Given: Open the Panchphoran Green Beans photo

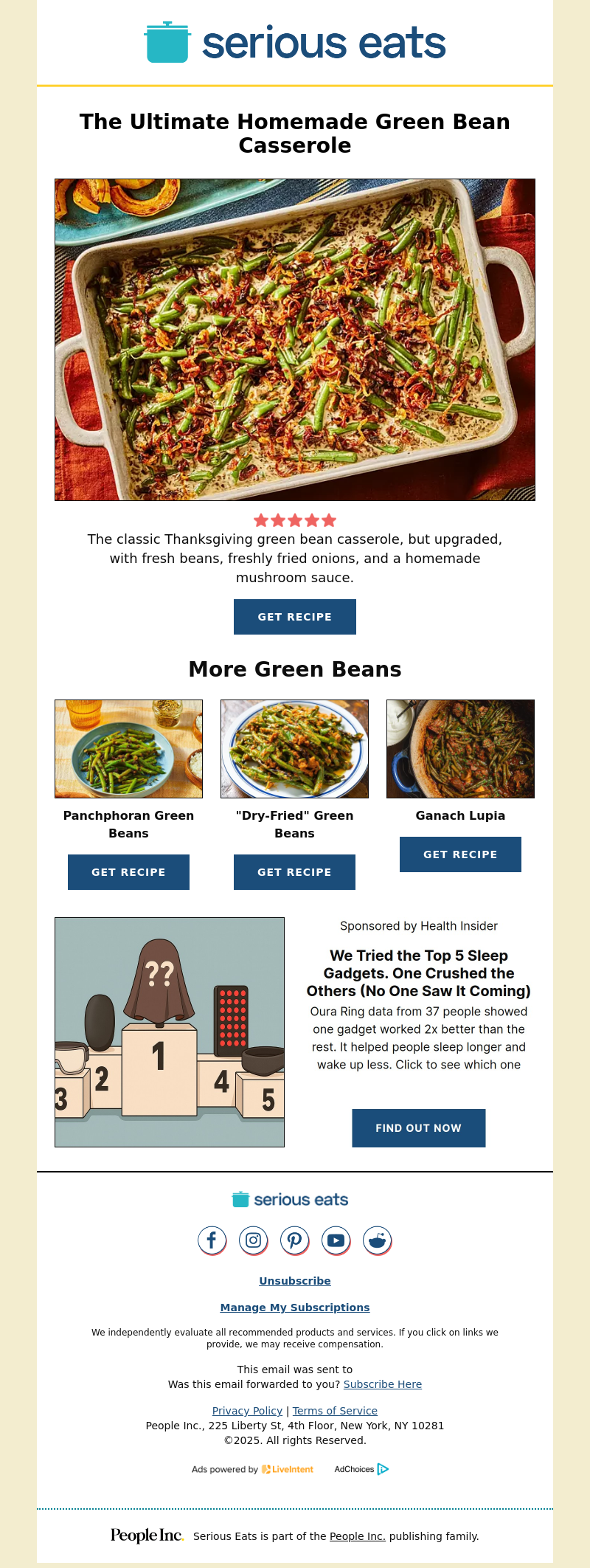Looking at the screenshot, I should click(128, 749).
